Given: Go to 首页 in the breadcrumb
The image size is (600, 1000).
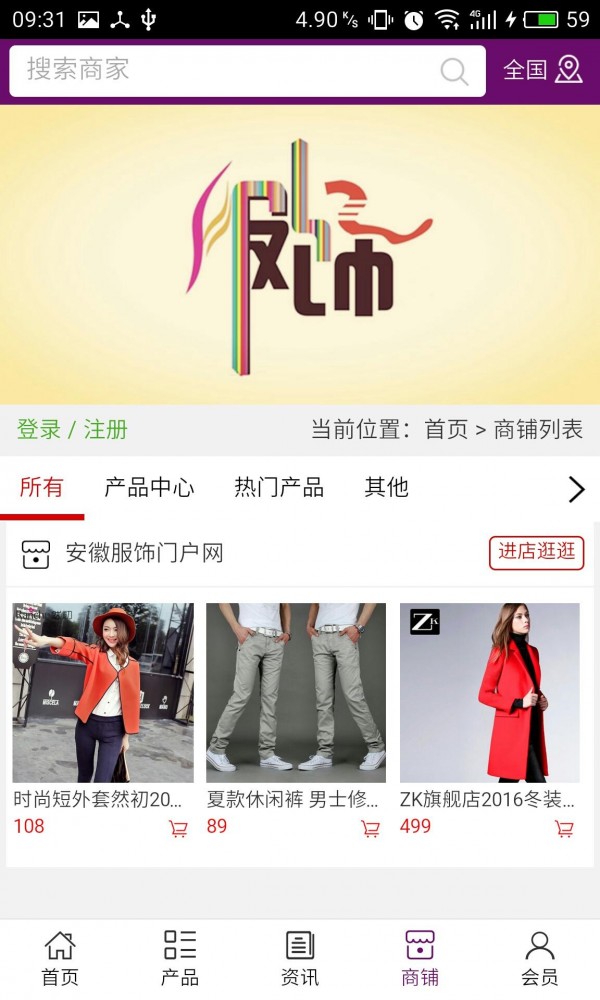Looking at the screenshot, I should (446, 430).
